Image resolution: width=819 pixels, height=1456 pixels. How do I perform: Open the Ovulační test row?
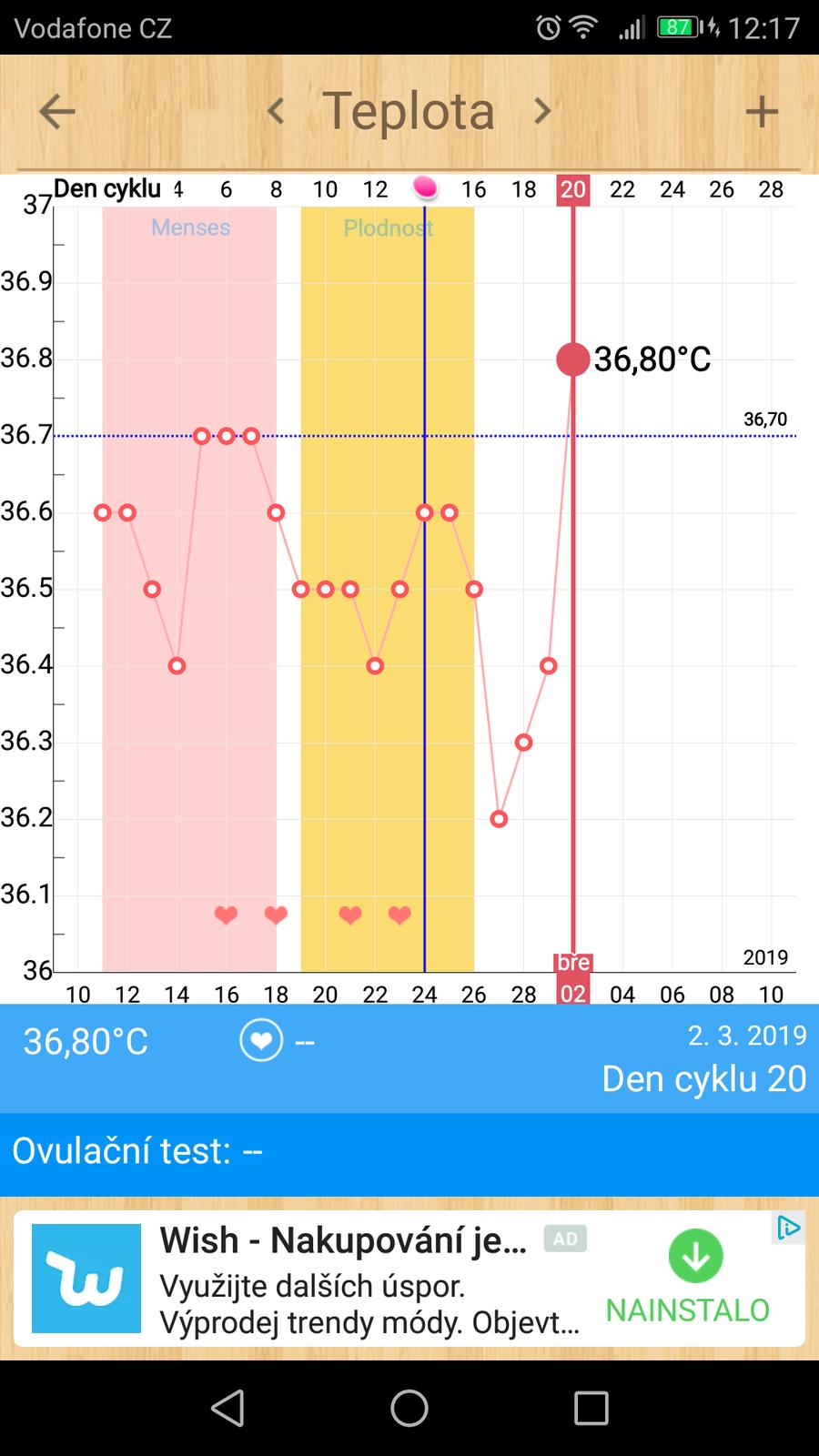(x=409, y=1151)
